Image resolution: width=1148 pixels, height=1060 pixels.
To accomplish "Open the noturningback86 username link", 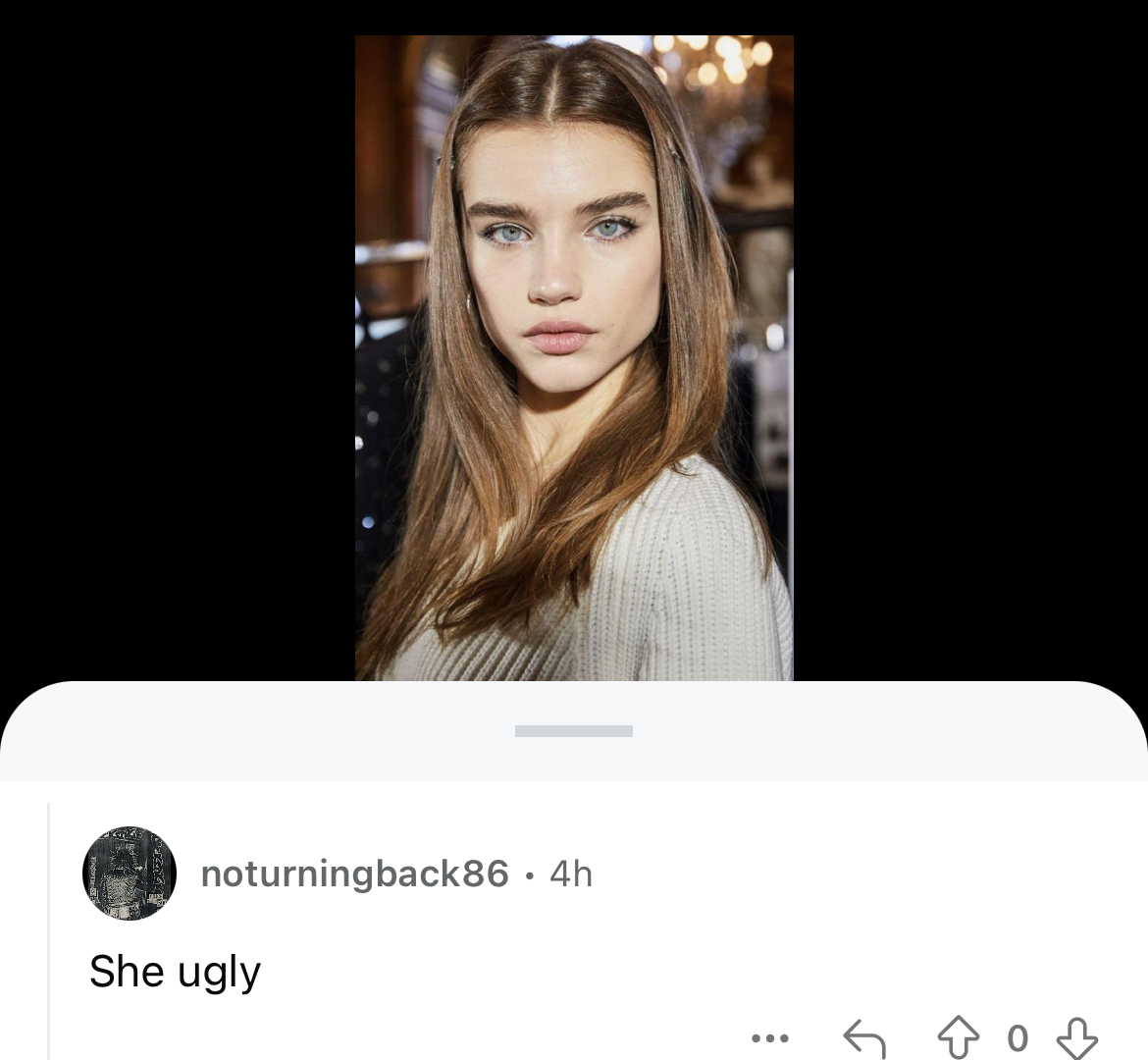I will [354, 874].
